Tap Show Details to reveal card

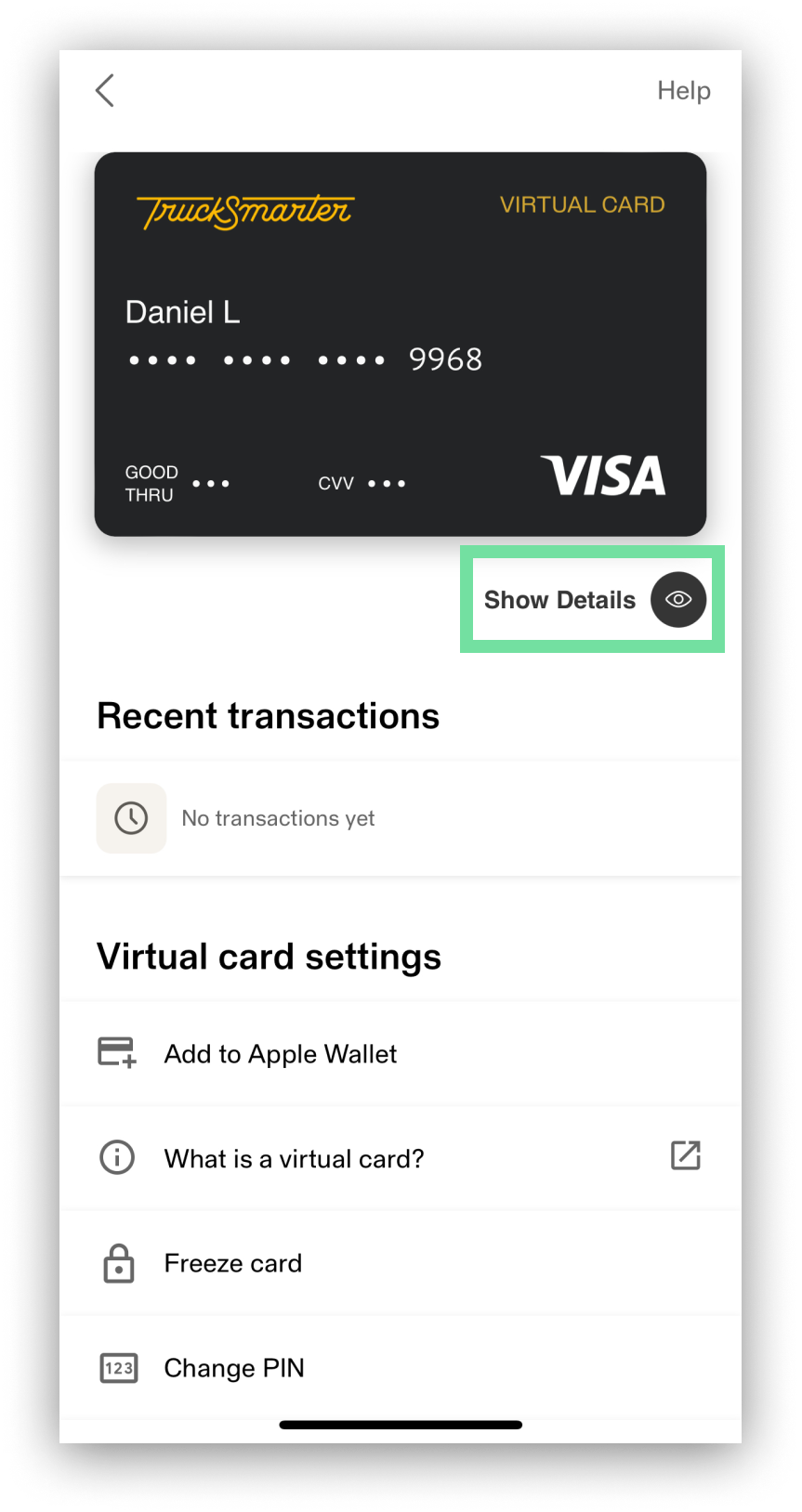coord(592,600)
